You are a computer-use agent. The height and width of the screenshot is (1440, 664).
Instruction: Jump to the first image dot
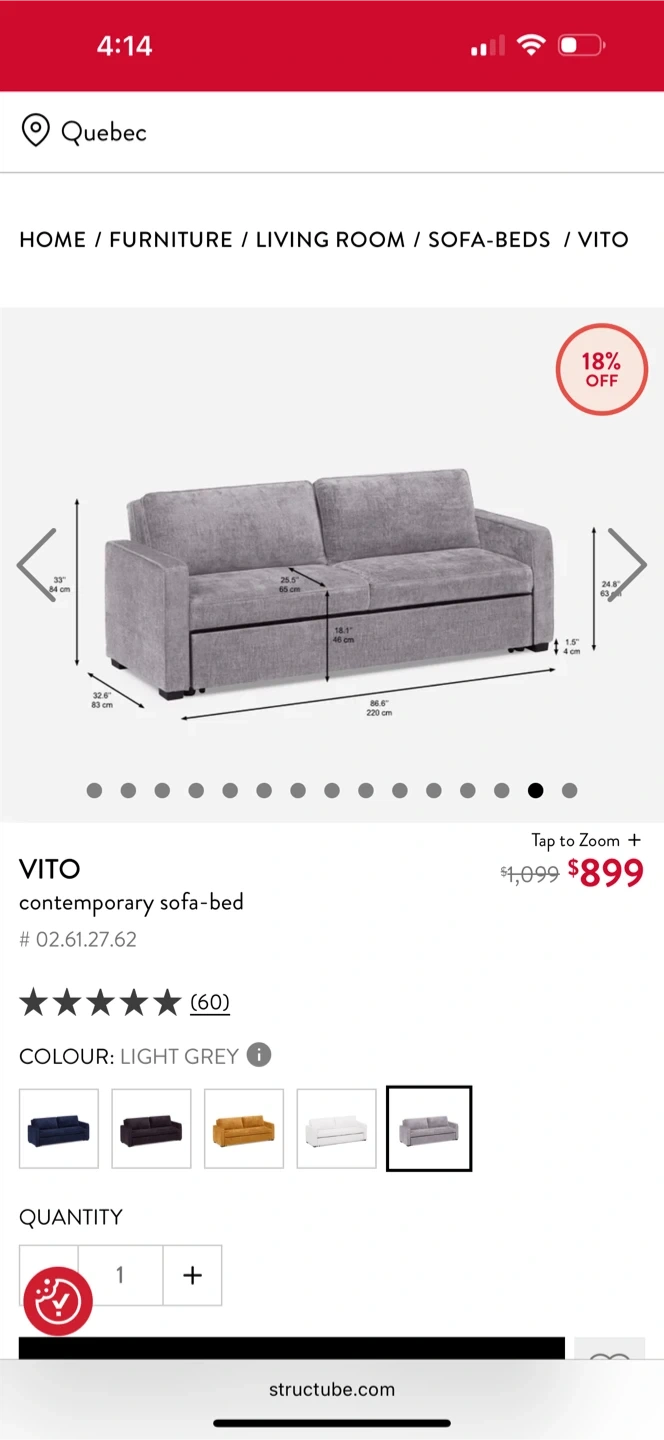95,791
